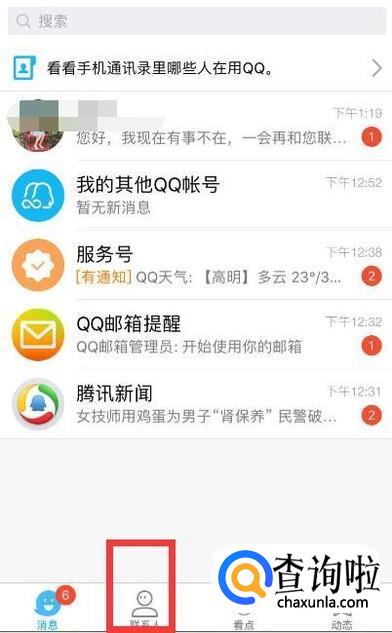The width and height of the screenshot is (392, 633).
Task: Open the 服务号 conversation
Action: pos(196,265)
